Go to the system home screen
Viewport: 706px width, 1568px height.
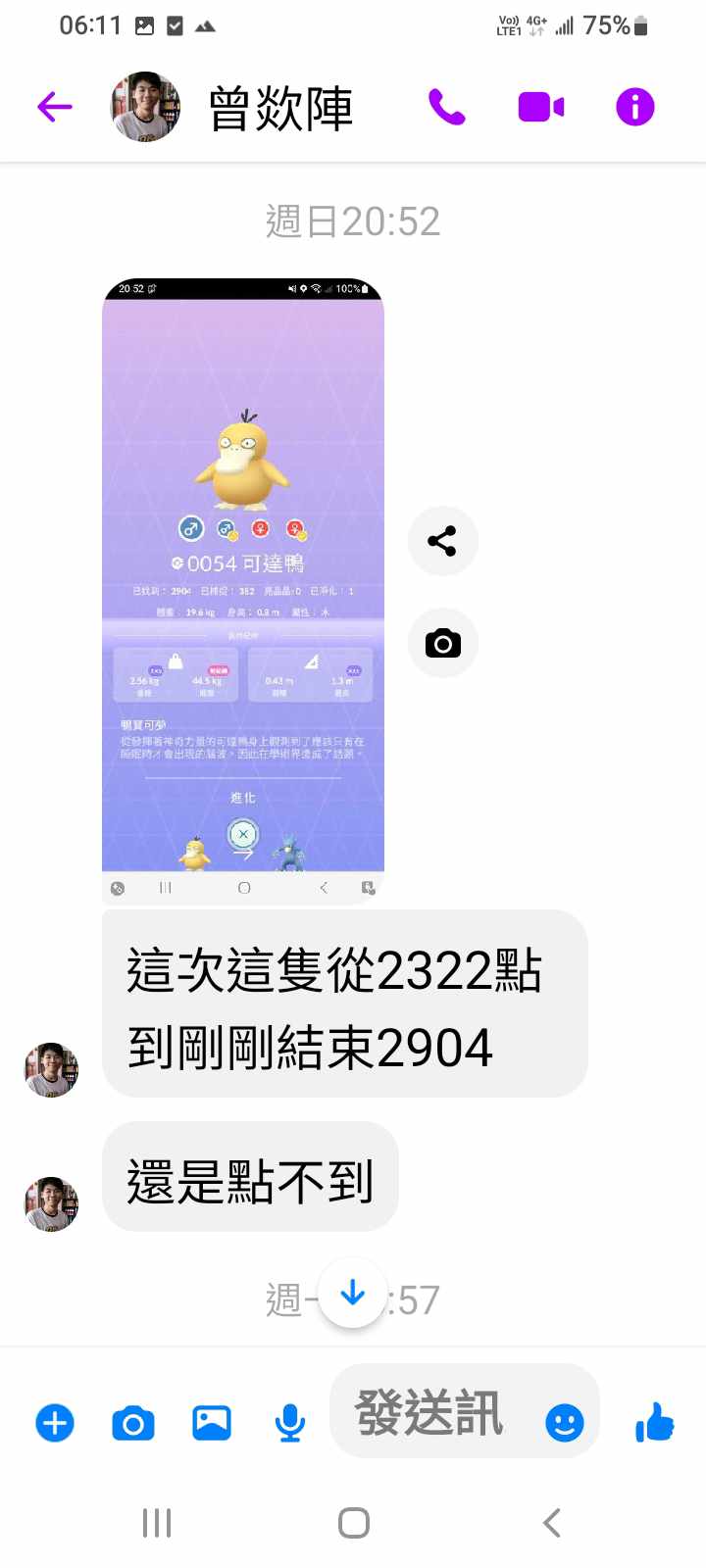353,1523
